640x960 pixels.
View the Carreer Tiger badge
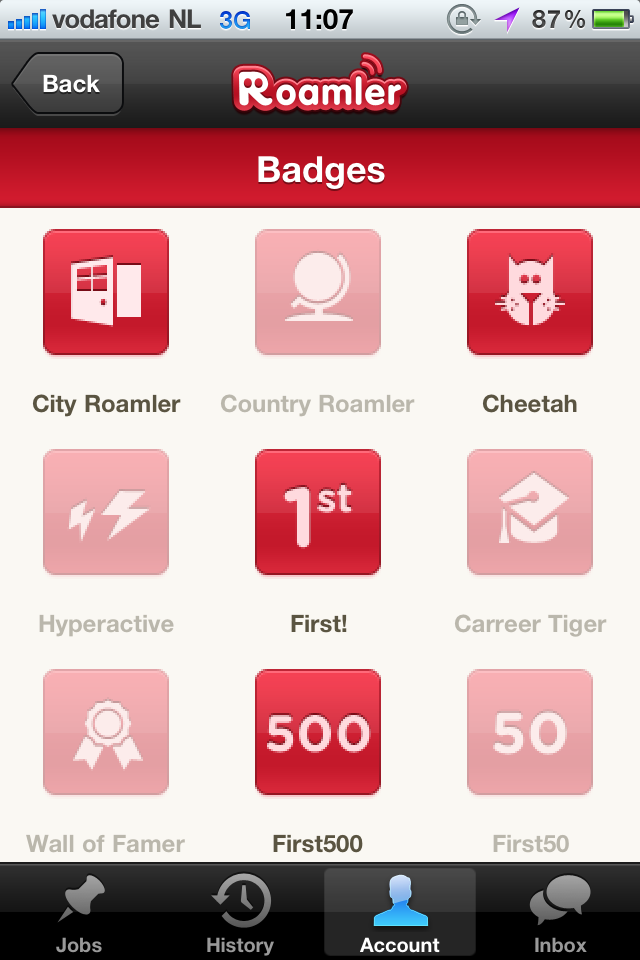(530, 512)
